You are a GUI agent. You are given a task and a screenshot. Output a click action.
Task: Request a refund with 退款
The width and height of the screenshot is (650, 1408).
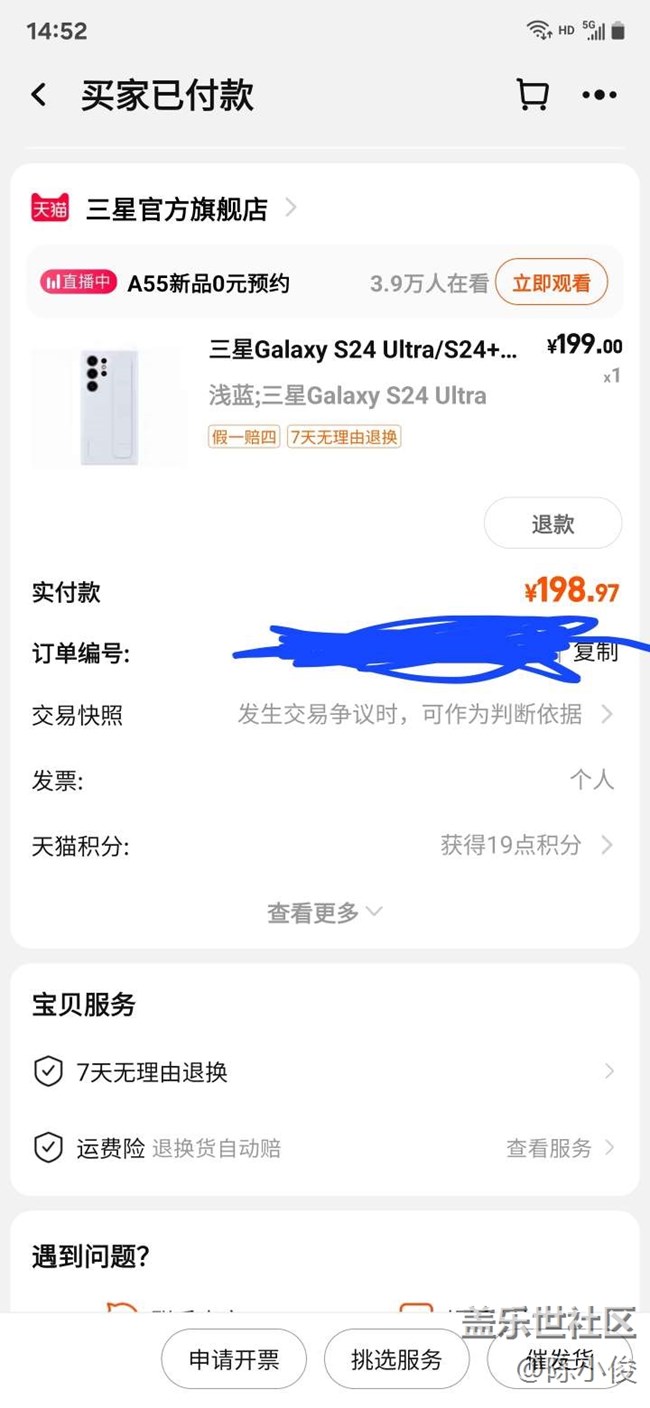tap(553, 523)
